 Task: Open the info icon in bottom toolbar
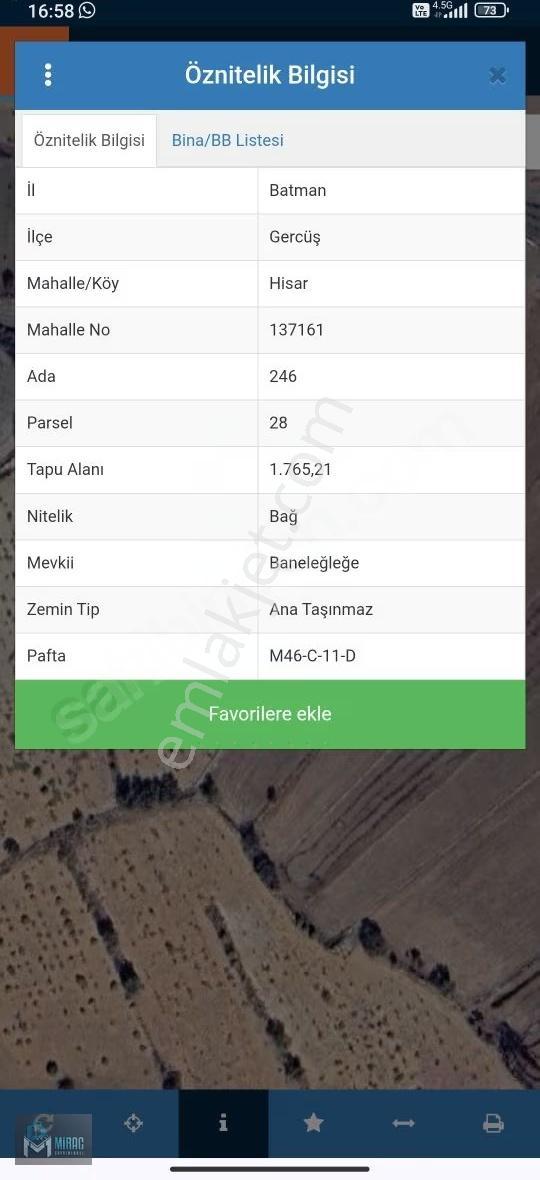pyautogui.click(x=223, y=1124)
